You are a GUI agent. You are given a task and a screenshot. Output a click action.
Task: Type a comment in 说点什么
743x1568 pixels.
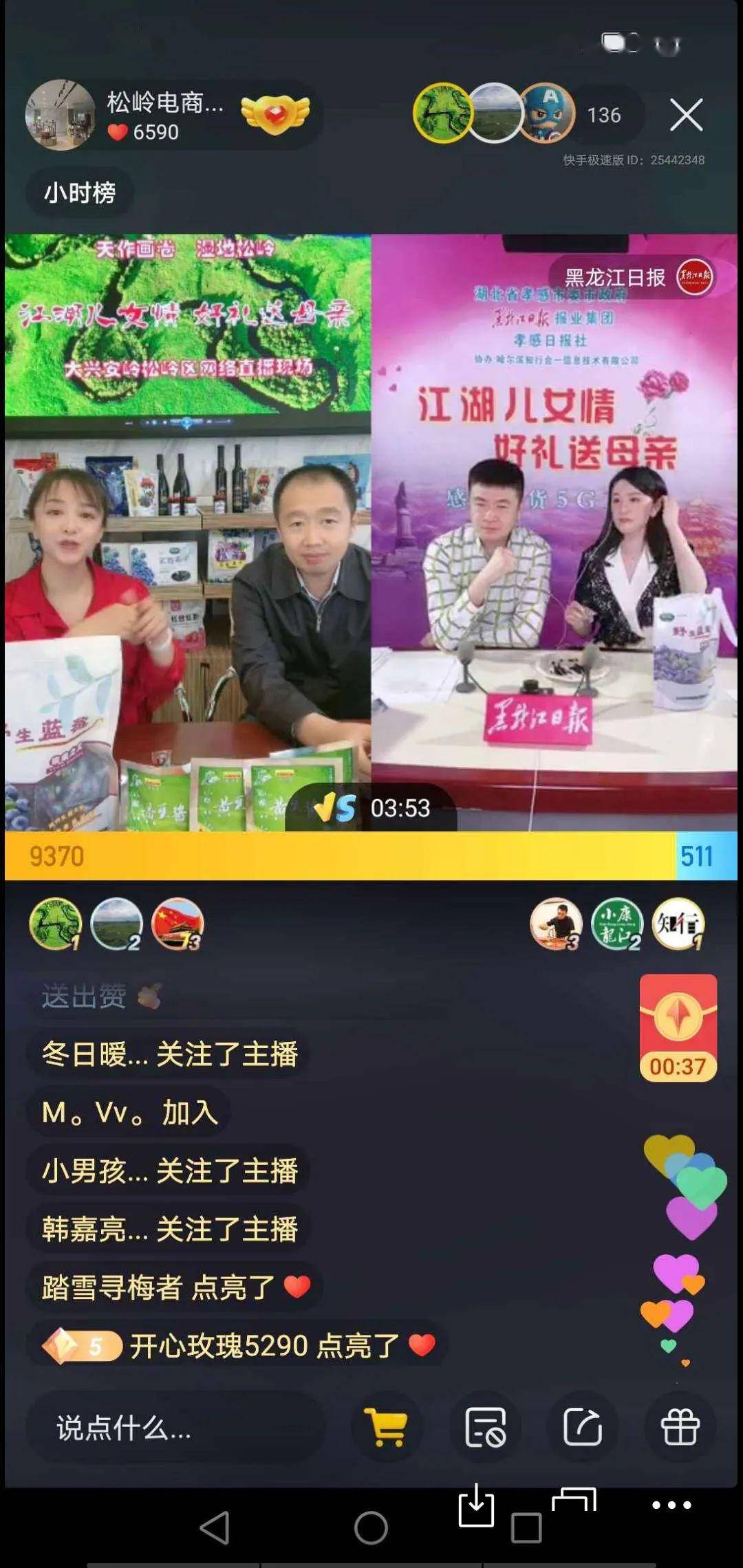tap(175, 1428)
